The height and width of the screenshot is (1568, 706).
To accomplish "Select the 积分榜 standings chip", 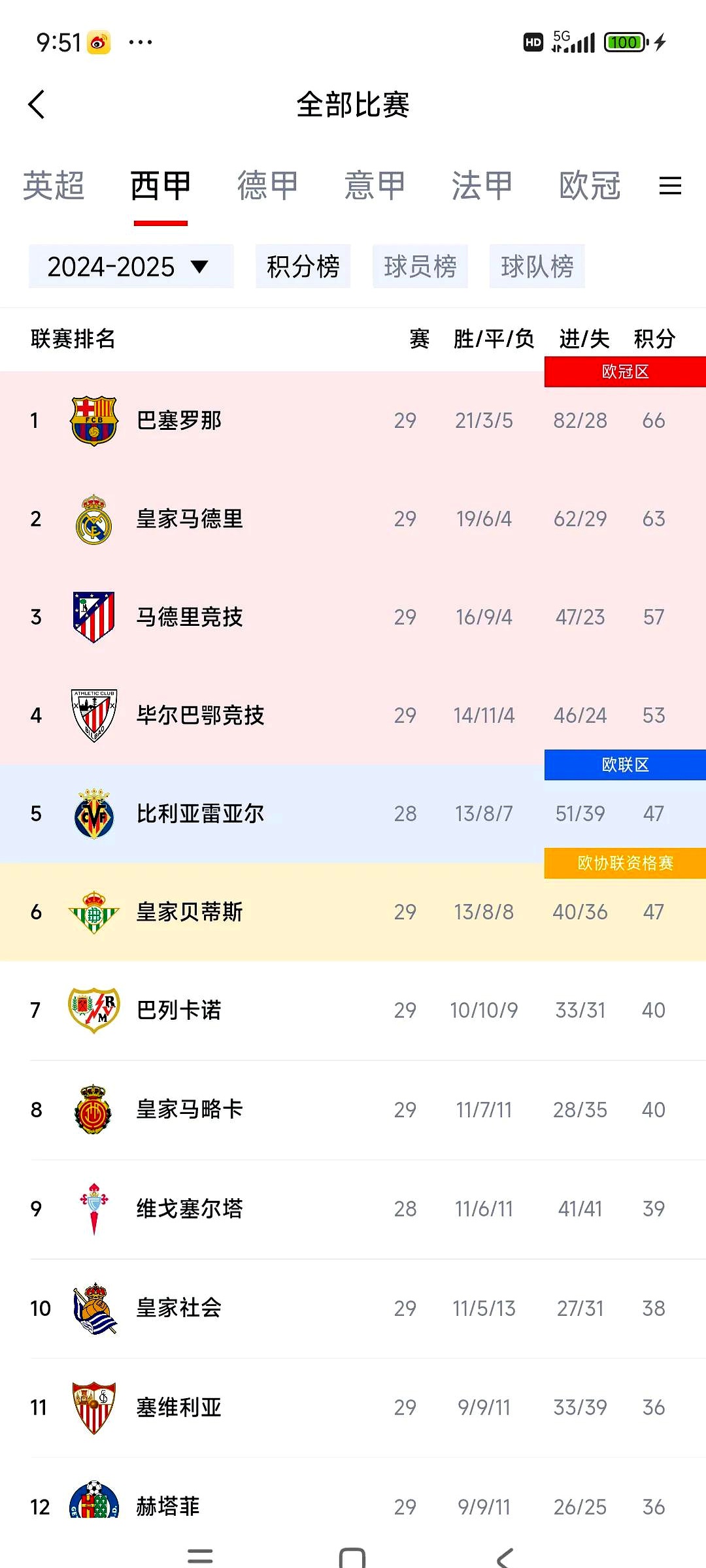I will (303, 267).
